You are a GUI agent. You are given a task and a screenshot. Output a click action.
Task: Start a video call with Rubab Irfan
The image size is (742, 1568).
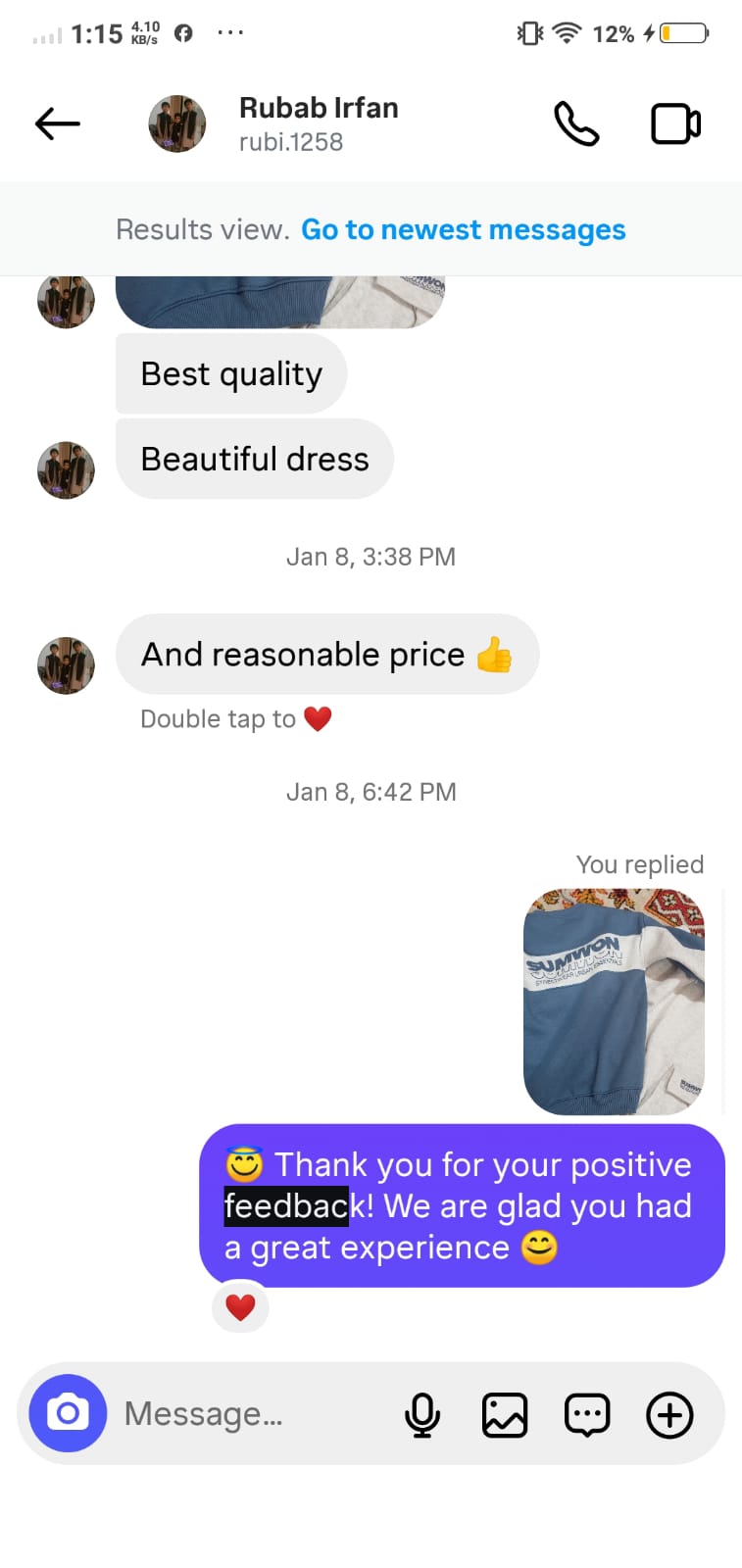point(674,123)
